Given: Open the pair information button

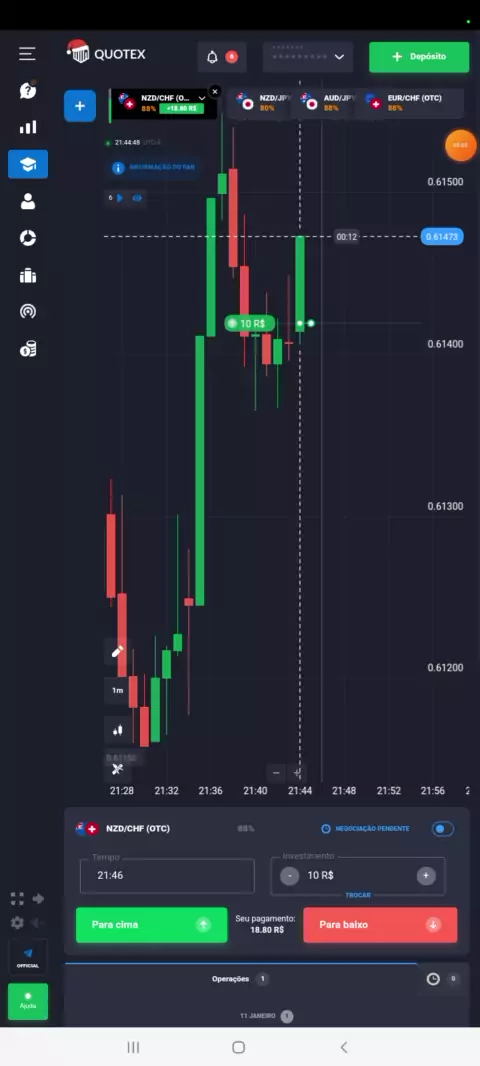Looking at the screenshot, I should coord(154,167).
